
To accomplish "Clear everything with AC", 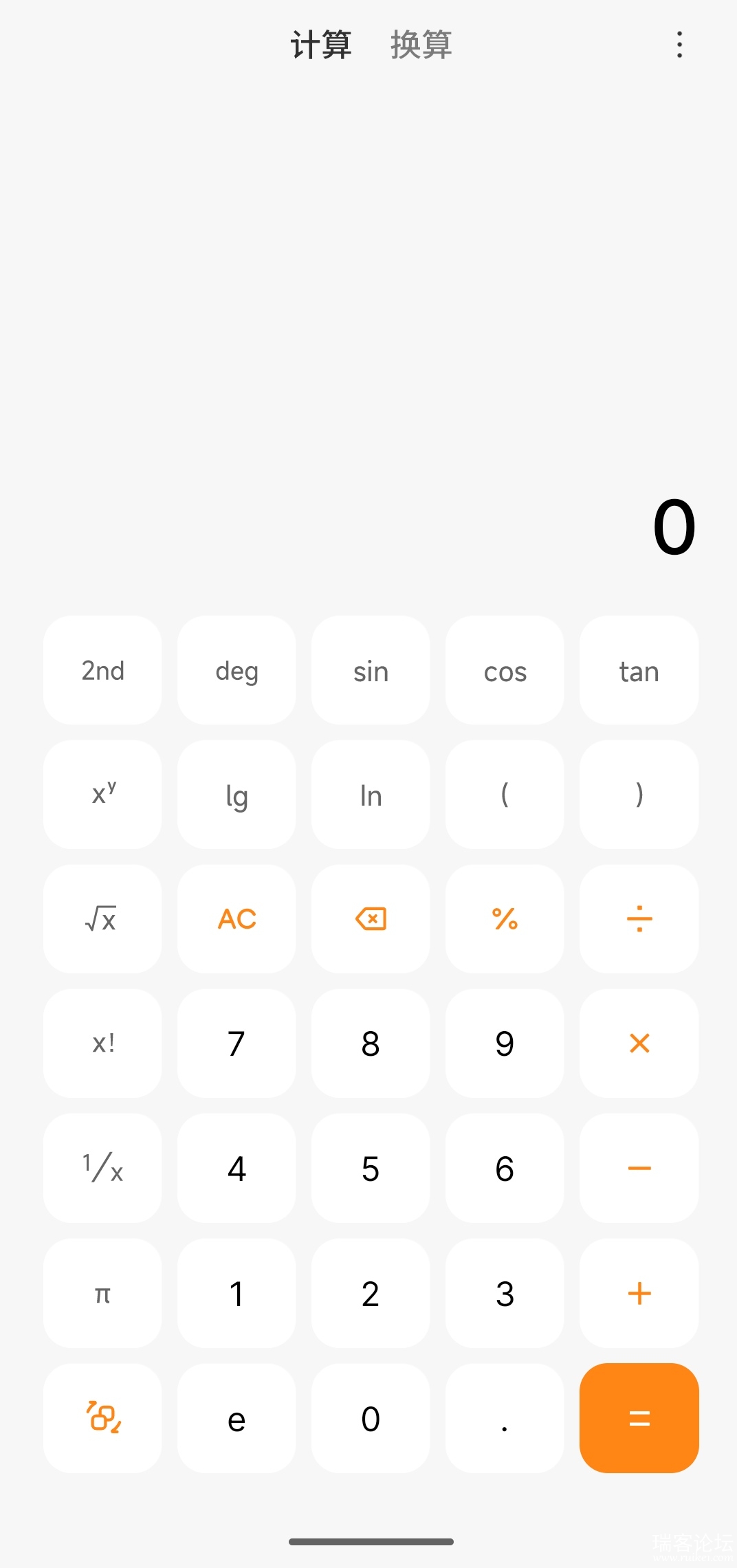I will (236, 918).
